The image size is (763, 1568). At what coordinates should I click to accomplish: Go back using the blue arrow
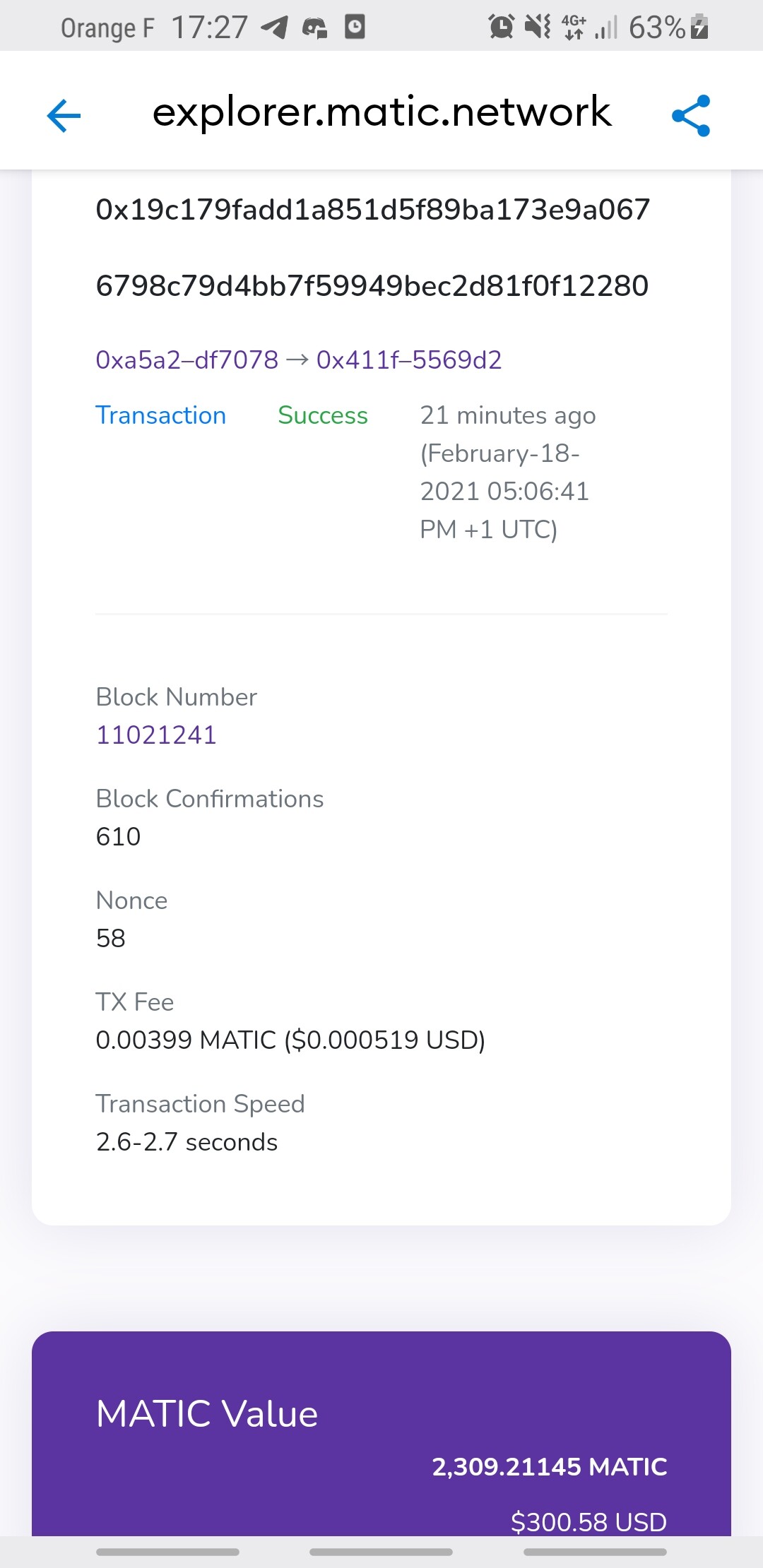(64, 115)
